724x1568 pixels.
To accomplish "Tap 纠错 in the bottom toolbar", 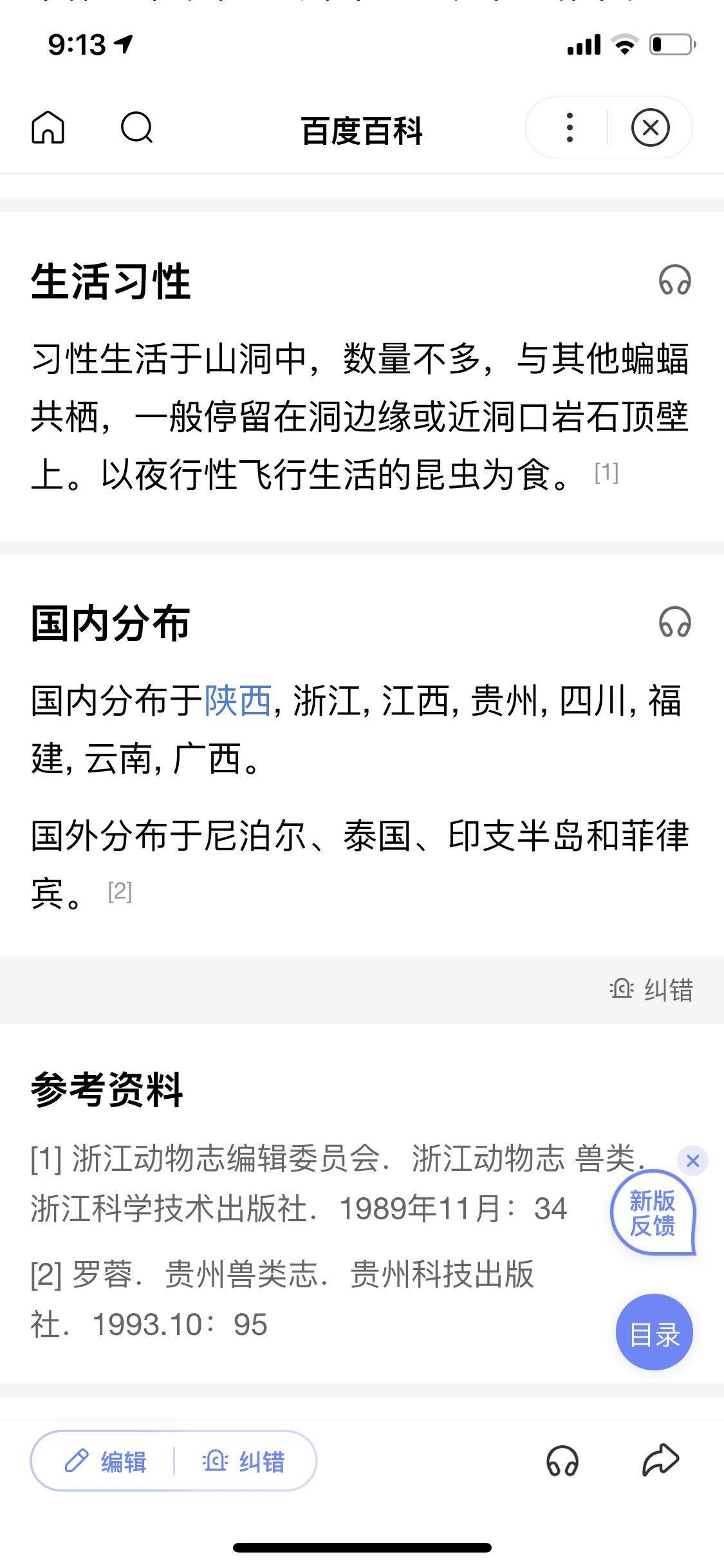I will tap(244, 1462).
